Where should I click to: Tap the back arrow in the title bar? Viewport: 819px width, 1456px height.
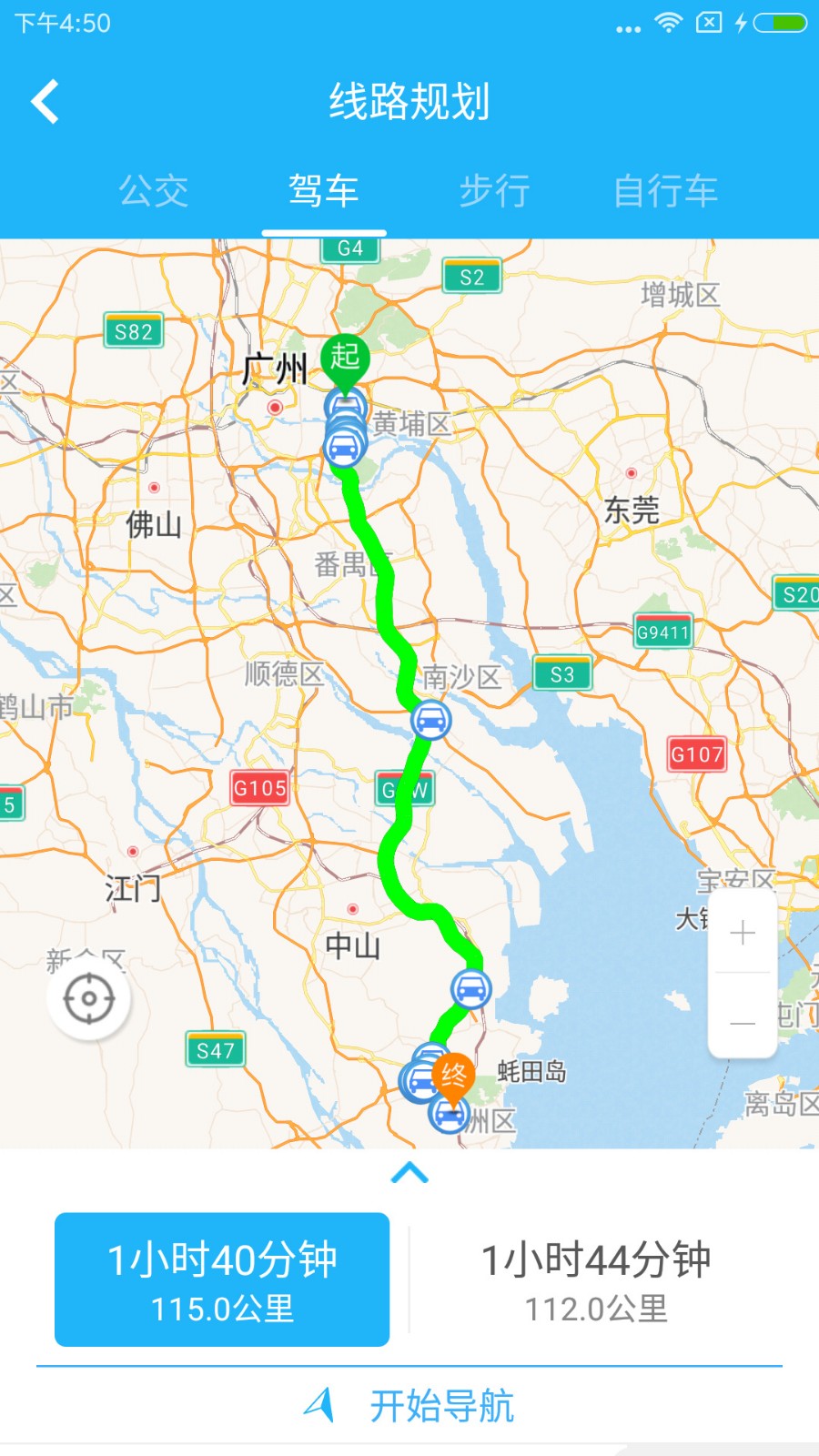(x=45, y=102)
